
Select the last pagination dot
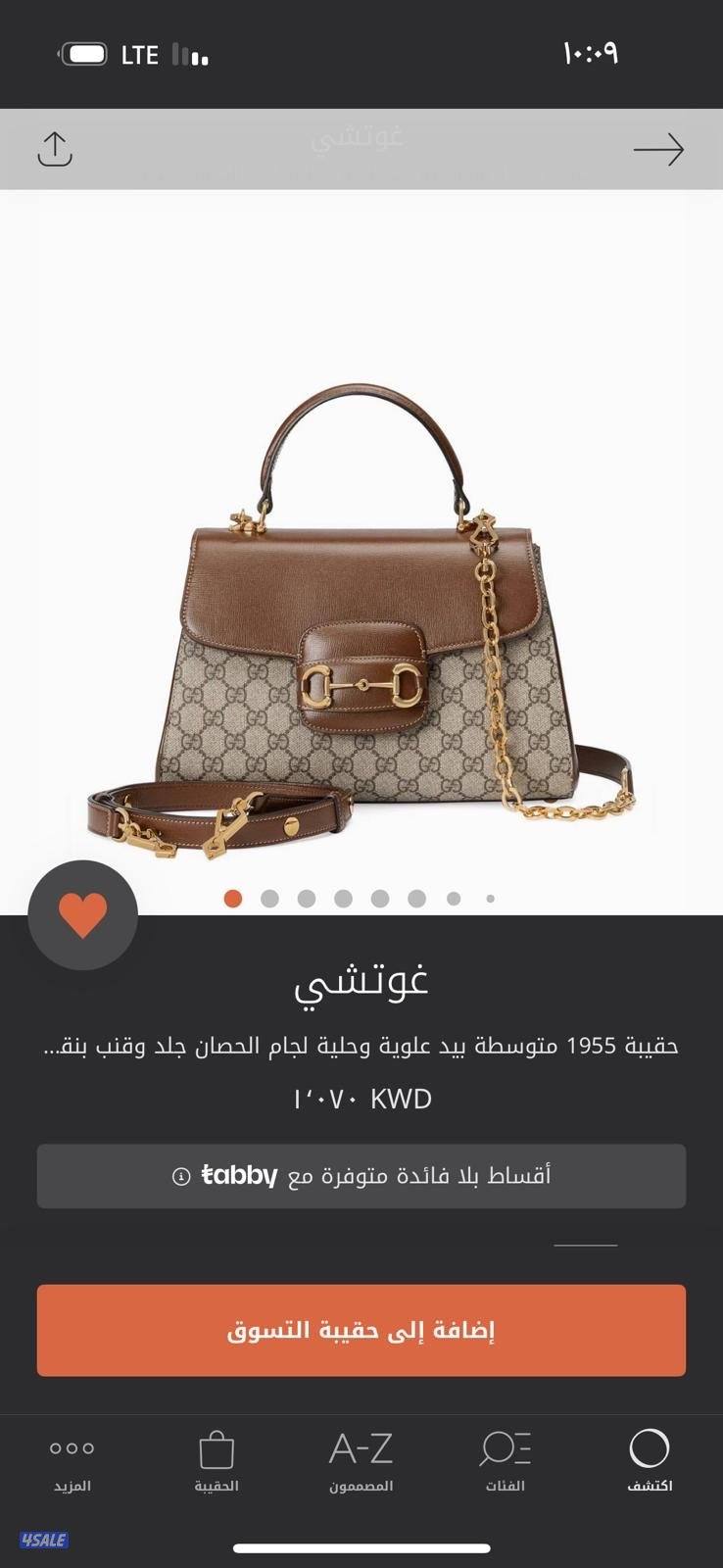tap(489, 897)
